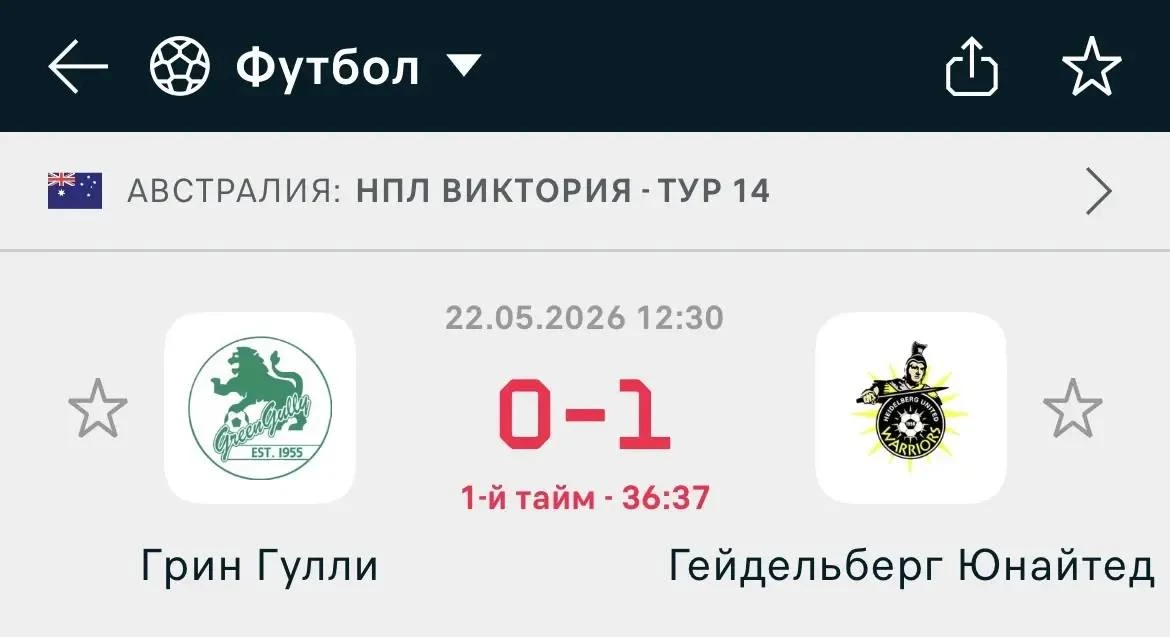Go back using the arrow icon
The image size is (1170, 637).
(78, 66)
